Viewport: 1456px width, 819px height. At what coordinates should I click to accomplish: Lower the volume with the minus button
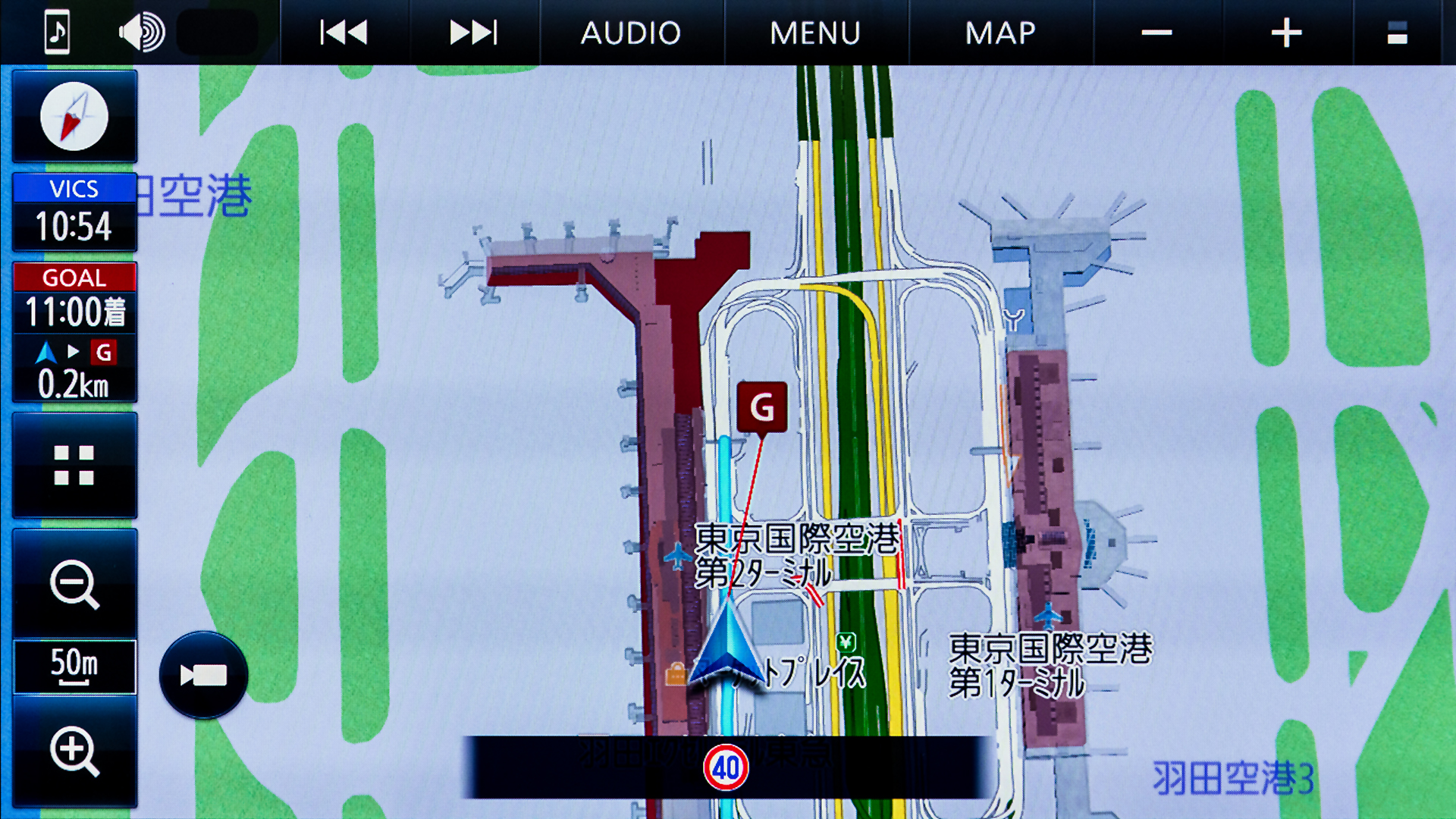click(x=1156, y=33)
